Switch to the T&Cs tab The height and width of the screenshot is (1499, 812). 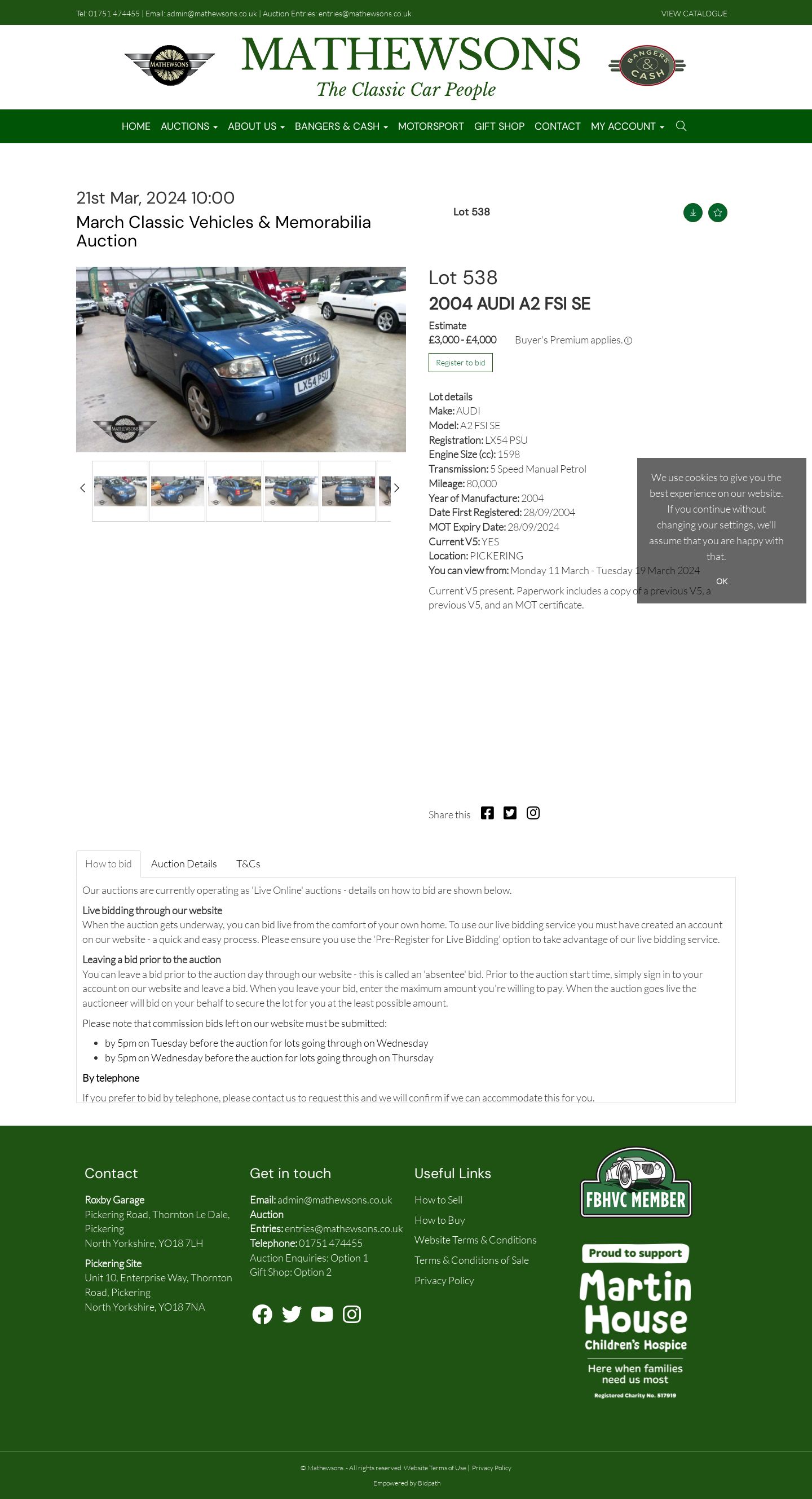[248, 863]
